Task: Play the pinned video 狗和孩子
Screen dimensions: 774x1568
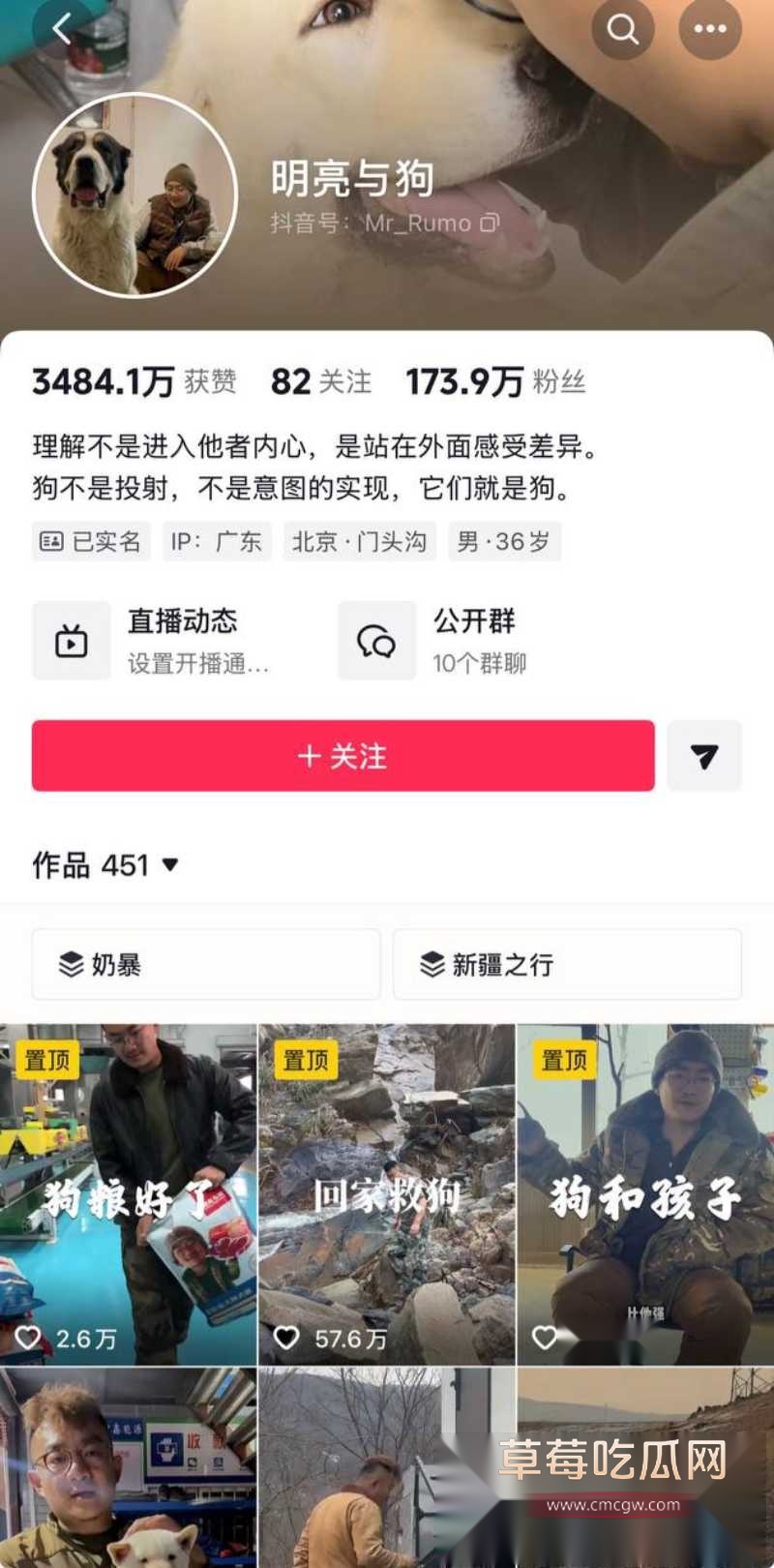Action: pyautogui.click(x=645, y=1194)
